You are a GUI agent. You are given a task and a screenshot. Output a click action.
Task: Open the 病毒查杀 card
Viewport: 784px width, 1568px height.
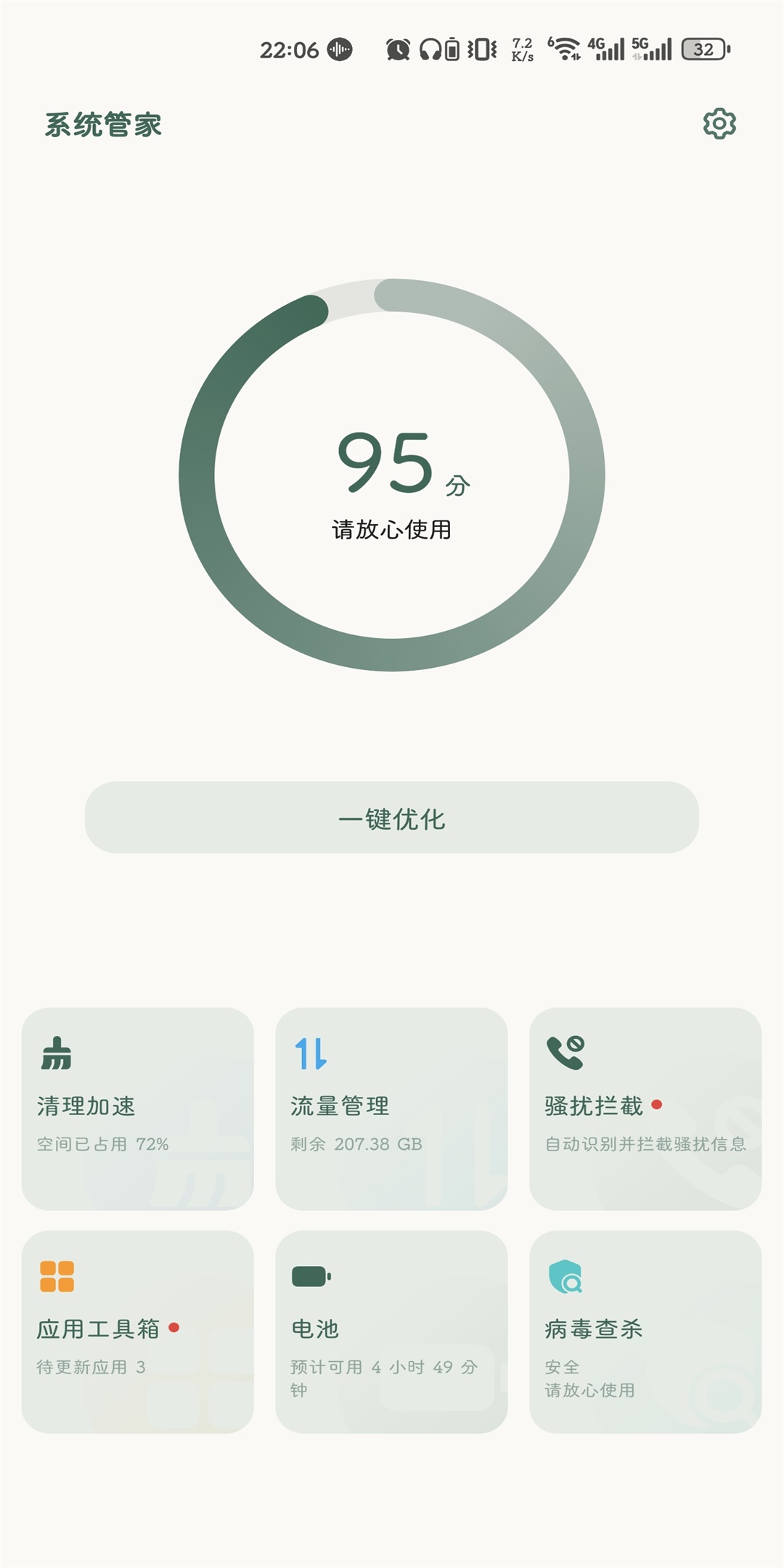click(645, 1331)
